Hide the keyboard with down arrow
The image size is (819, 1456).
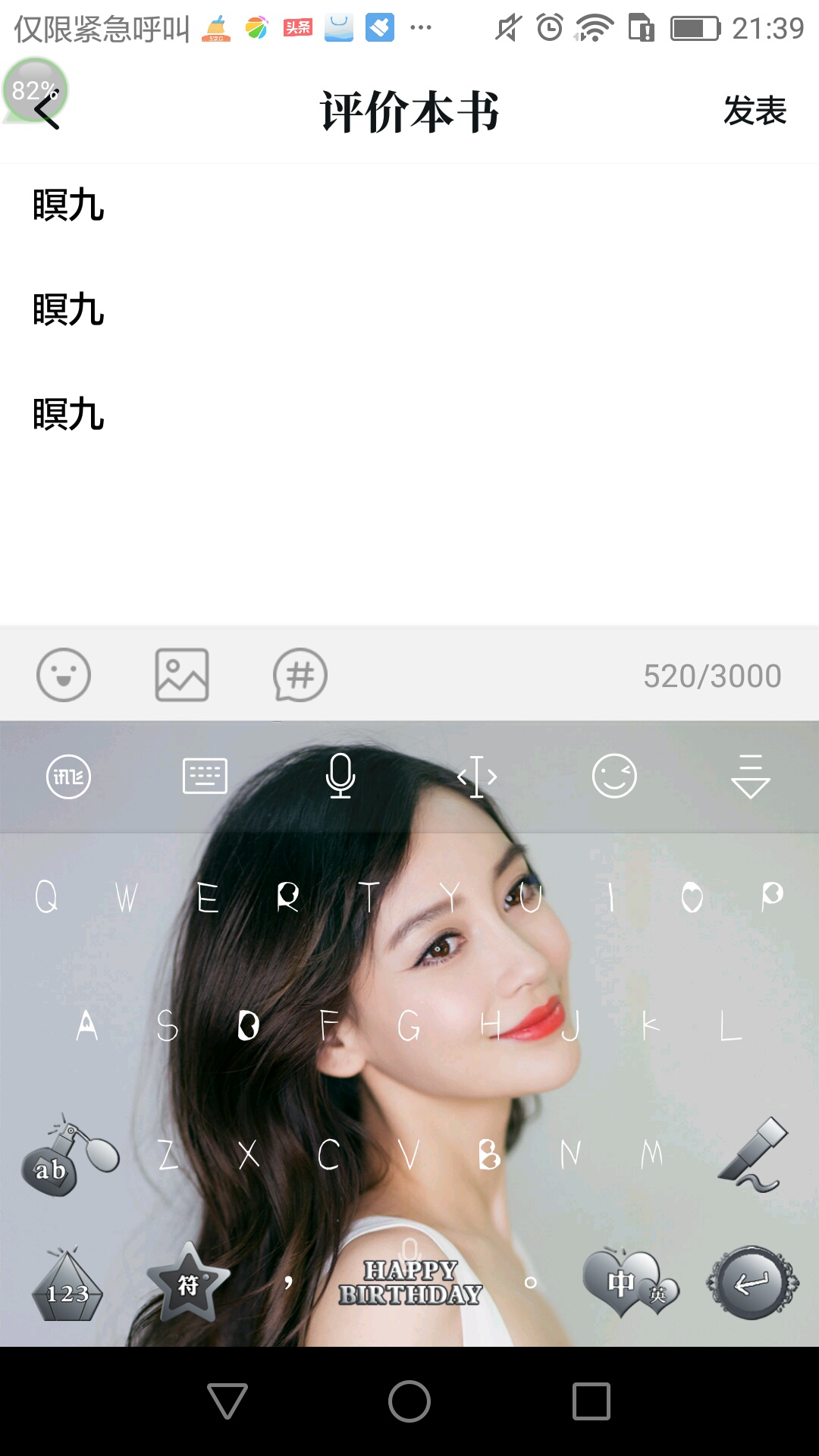click(751, 777)
